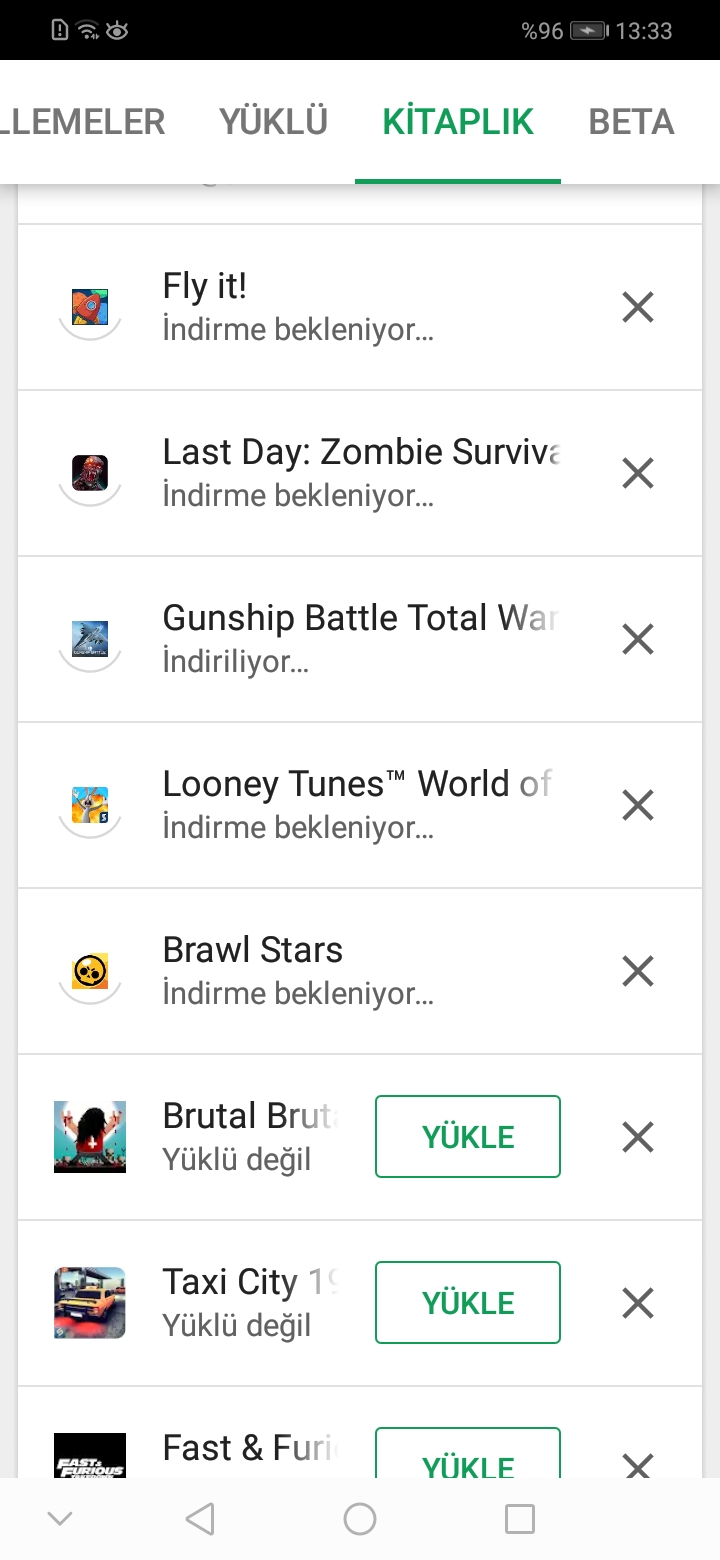This screenshot has width=720, height=1560.
Task: Stop the Gunship Battle Total War download
Action: pos(637,639)
